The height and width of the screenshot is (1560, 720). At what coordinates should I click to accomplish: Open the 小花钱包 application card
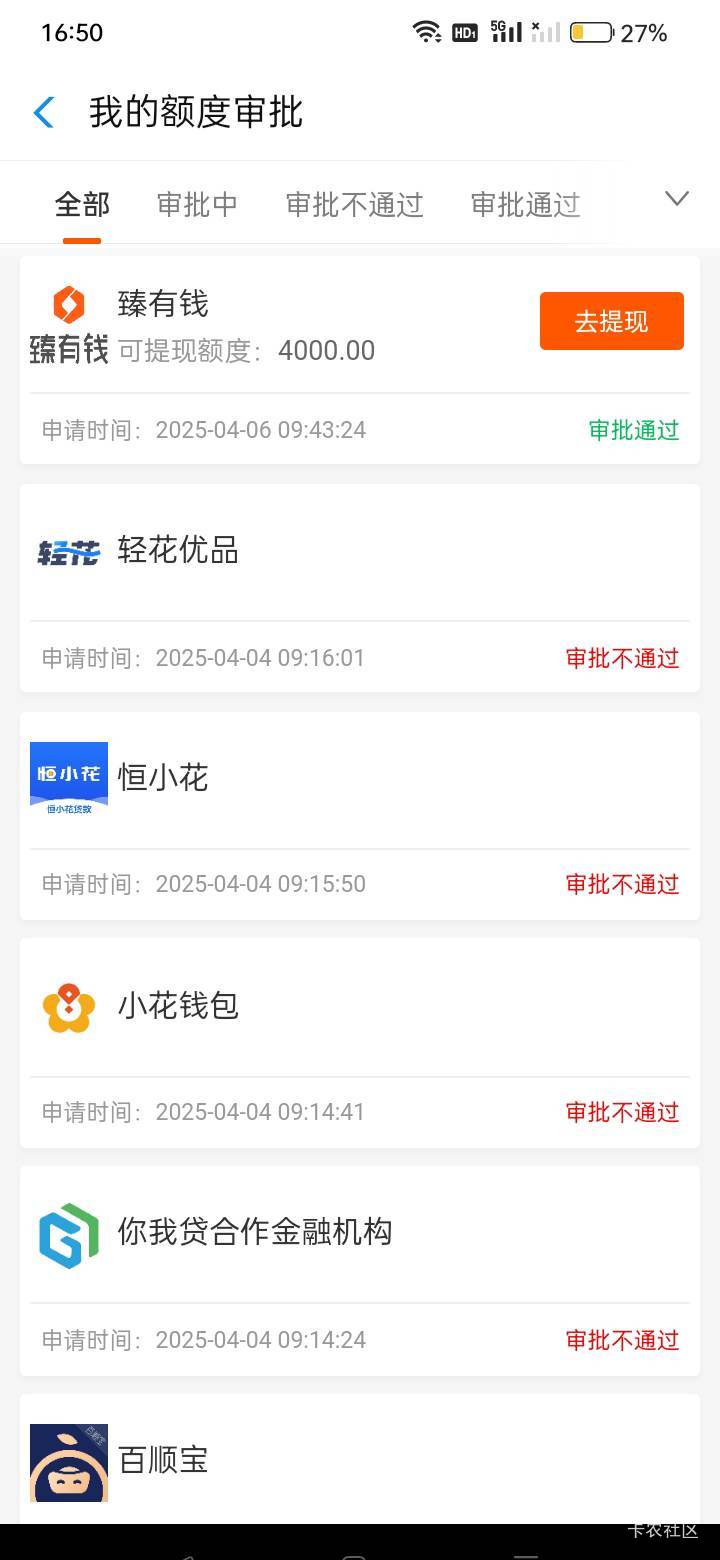click(360, 1043)
